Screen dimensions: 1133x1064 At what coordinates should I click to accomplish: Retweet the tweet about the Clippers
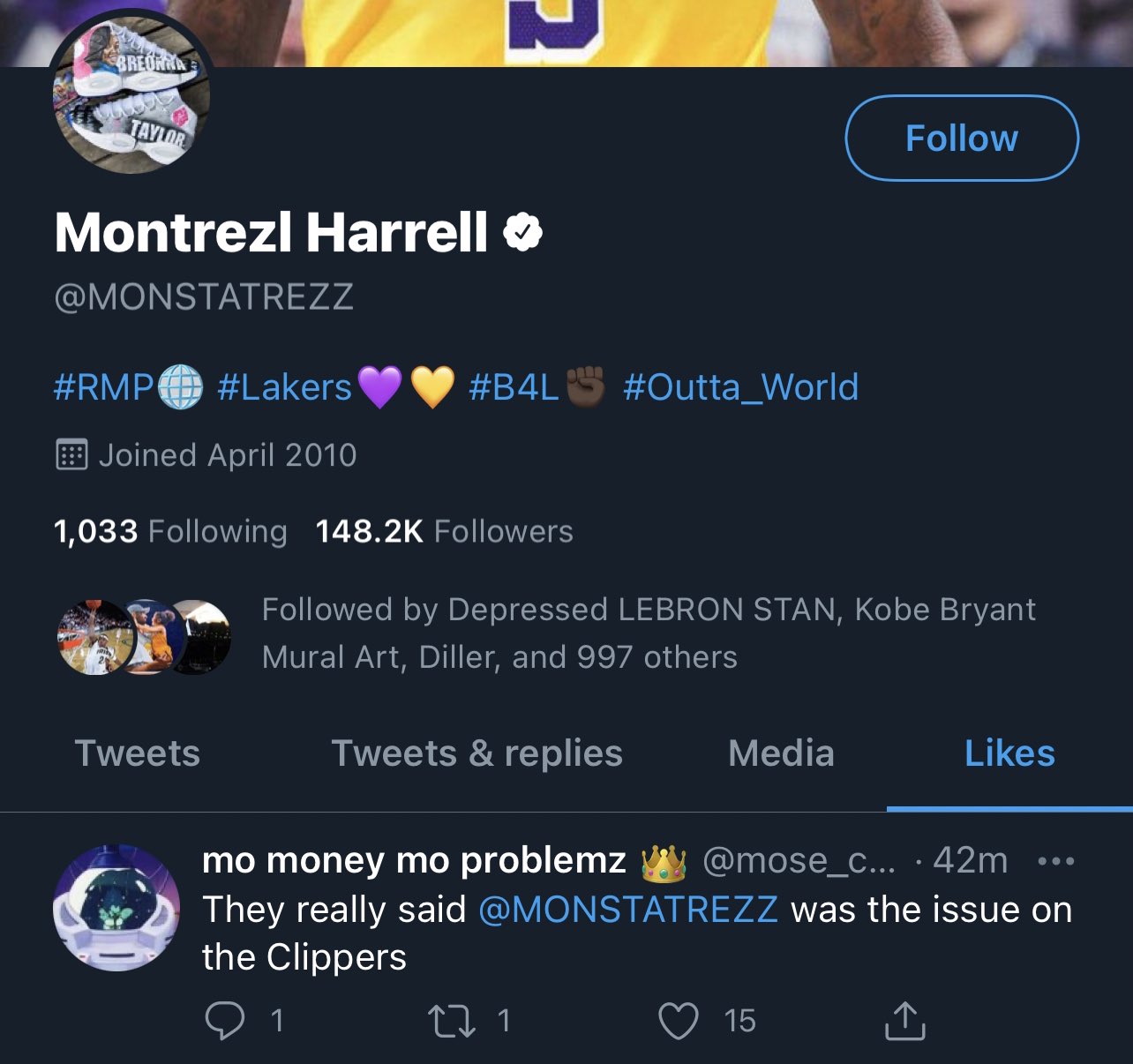point(452,1021)
